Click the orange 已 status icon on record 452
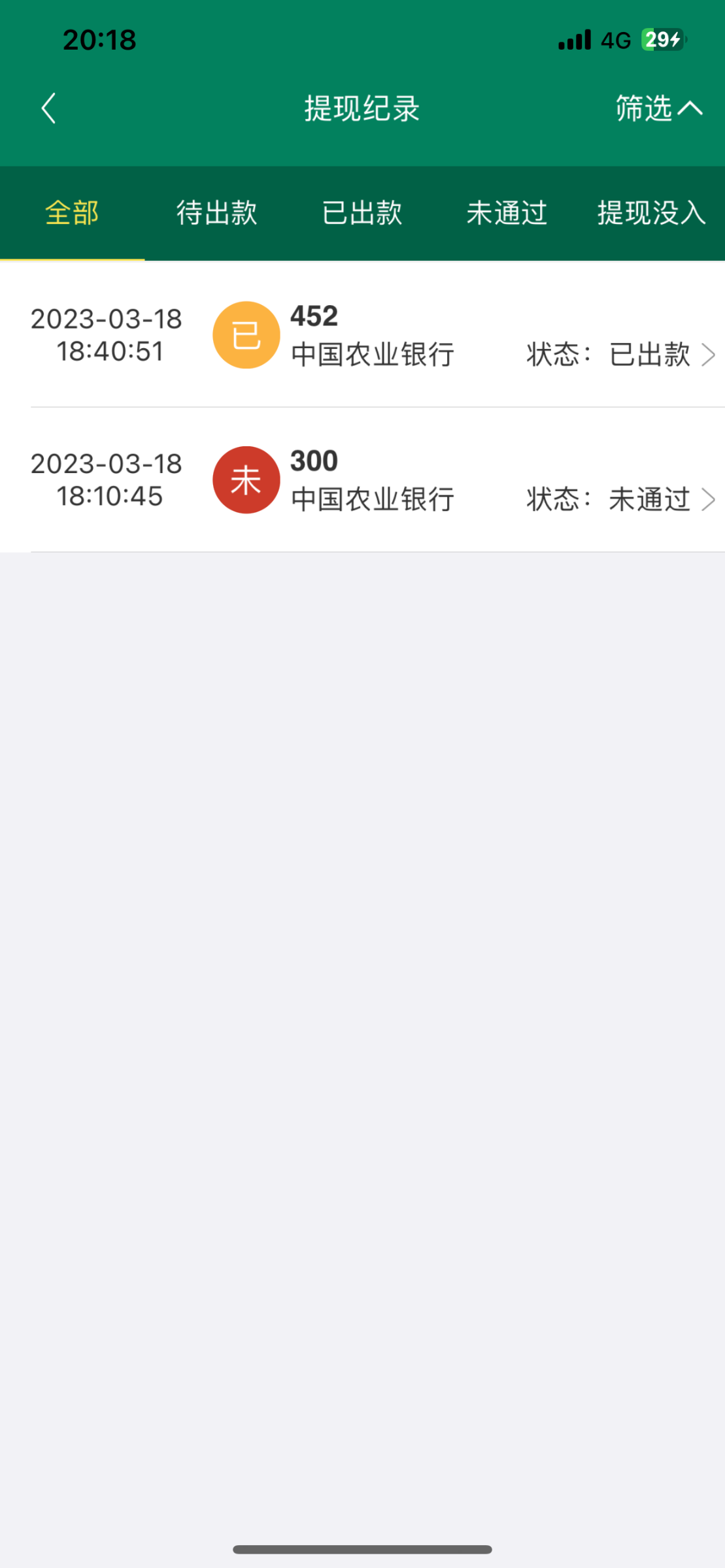725x1568 pixels. pyautogui.click(x=246, y=335)
